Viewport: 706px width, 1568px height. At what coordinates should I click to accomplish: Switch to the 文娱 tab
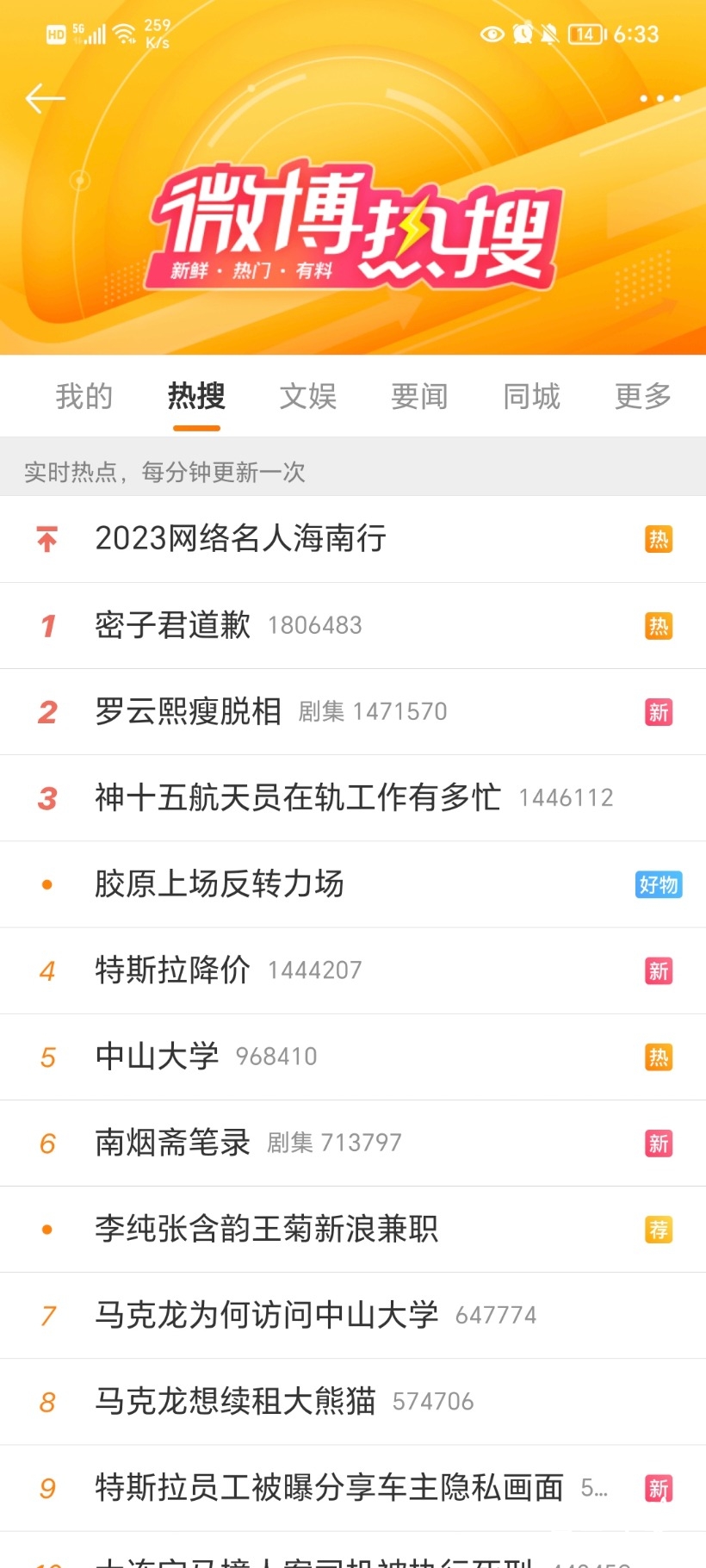click(x=307, y=396)
